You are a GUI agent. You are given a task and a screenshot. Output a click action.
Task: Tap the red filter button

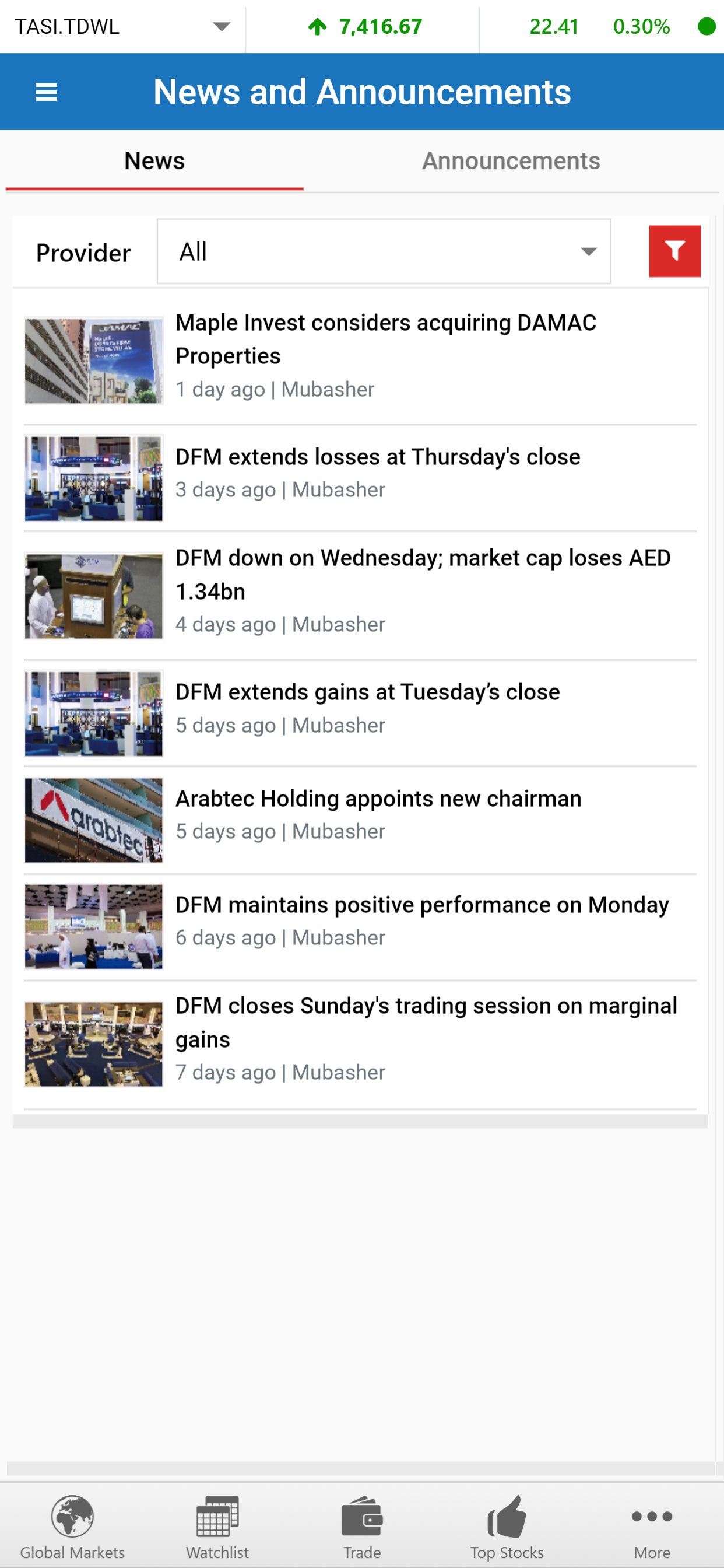coord(674,251)
